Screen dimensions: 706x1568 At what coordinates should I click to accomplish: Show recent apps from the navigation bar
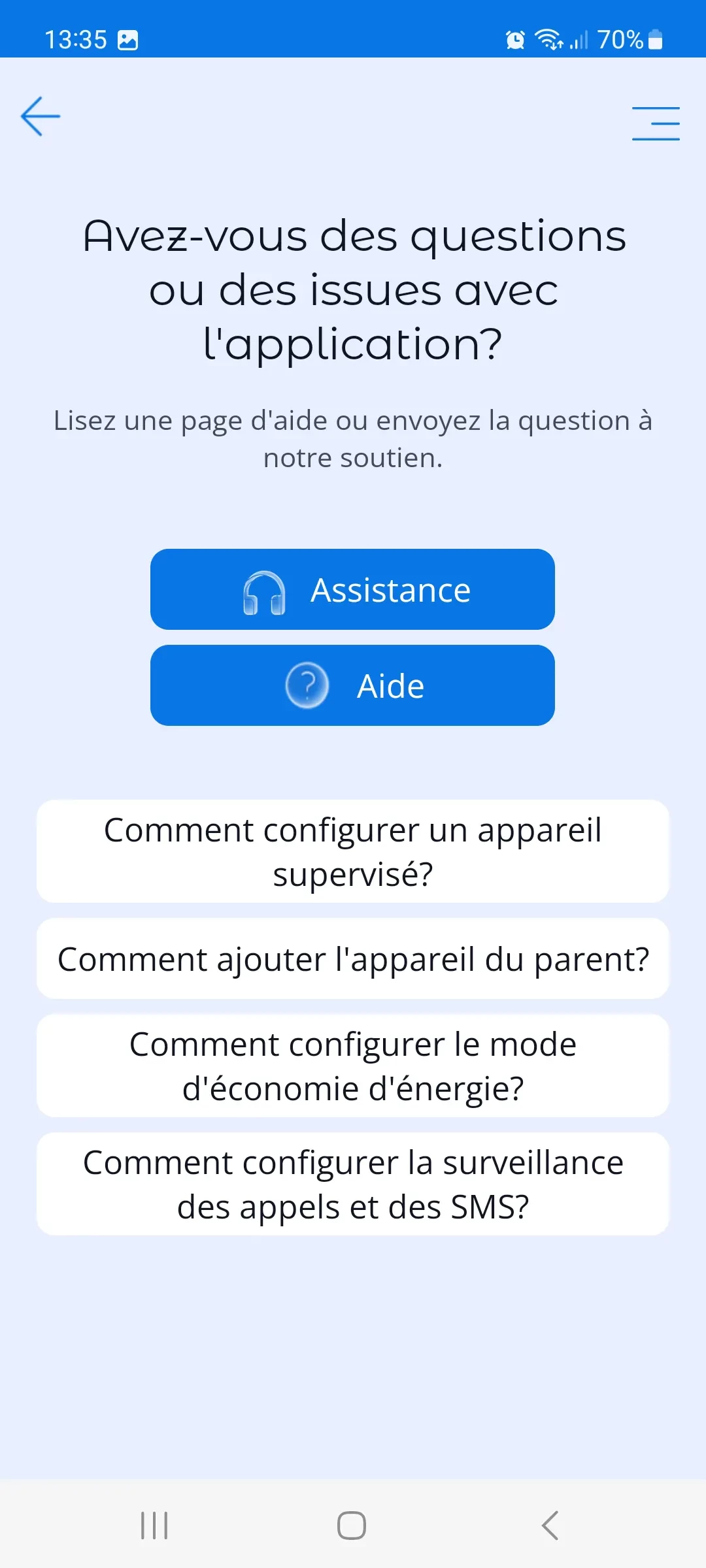(154, 1526)
